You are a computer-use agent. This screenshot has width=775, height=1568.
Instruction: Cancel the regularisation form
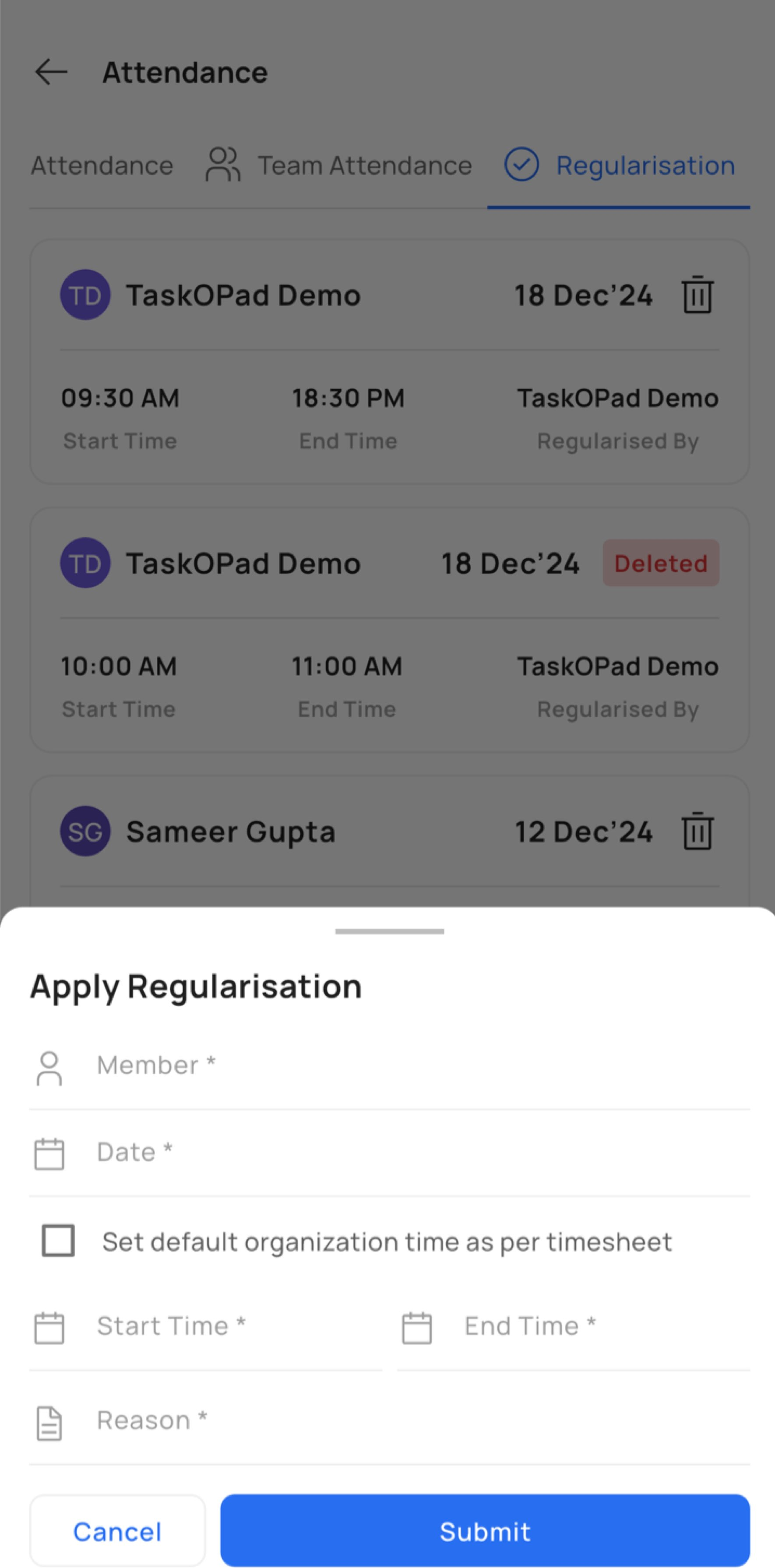[x=117, y=1531]
